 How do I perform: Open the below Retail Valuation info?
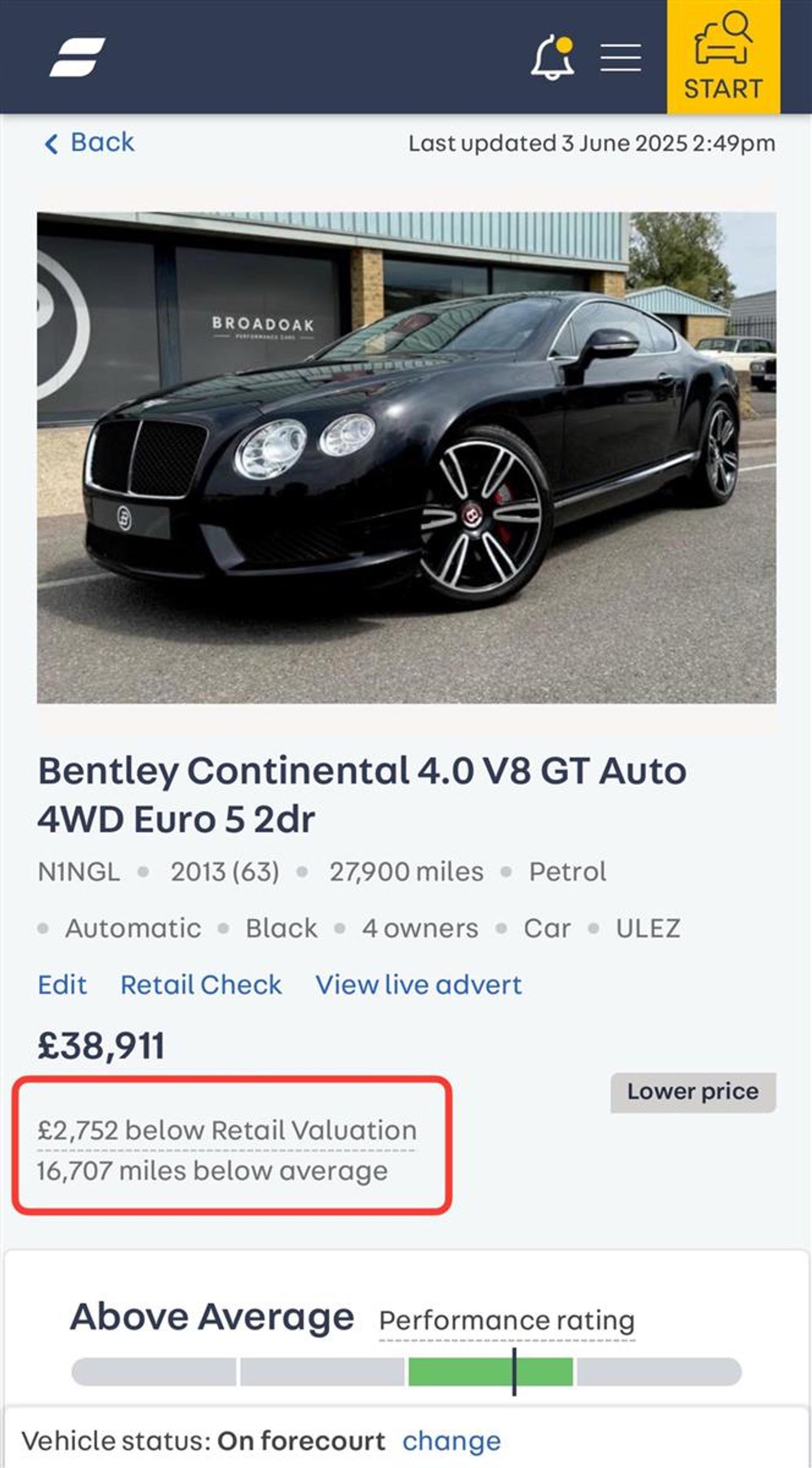tap(227, 1131)
